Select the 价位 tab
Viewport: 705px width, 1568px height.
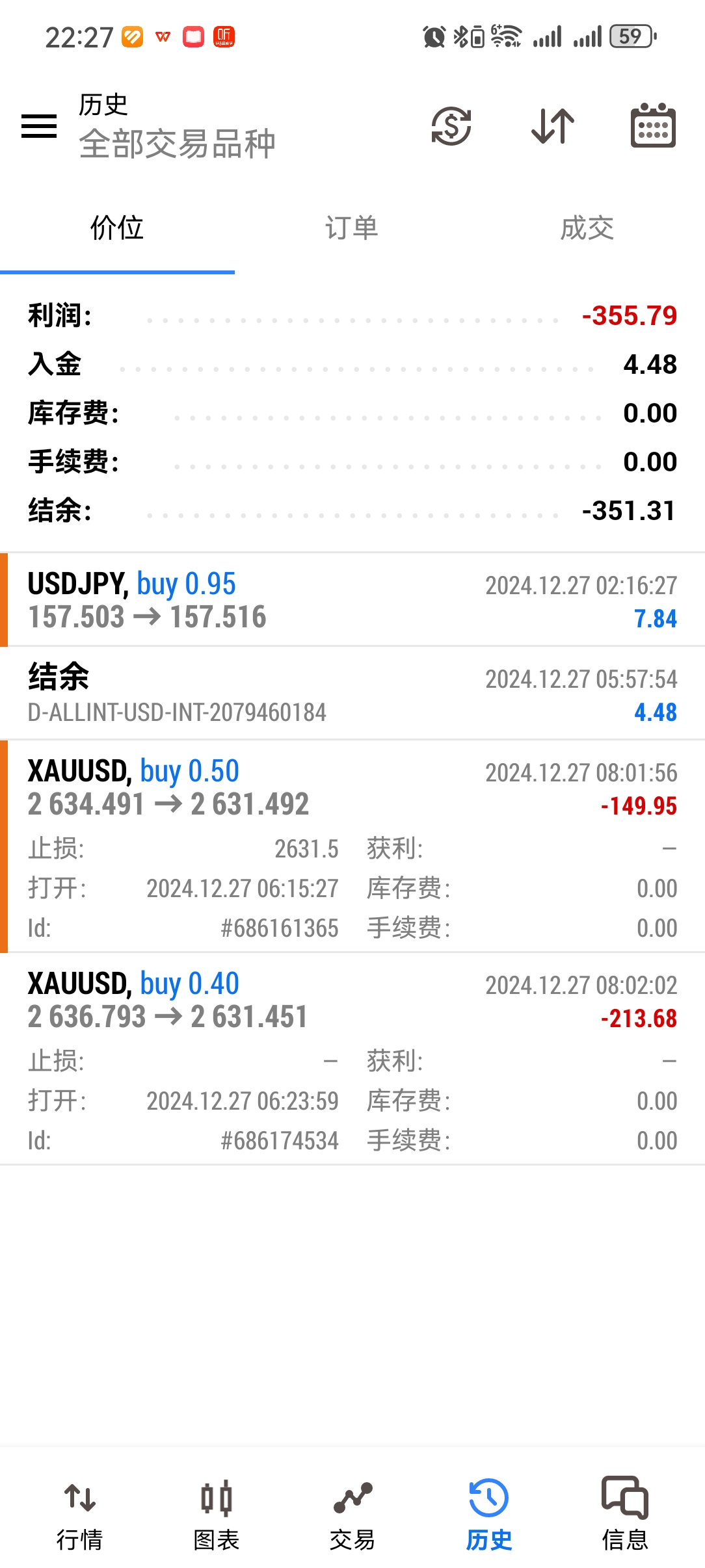tap(117, 229)
